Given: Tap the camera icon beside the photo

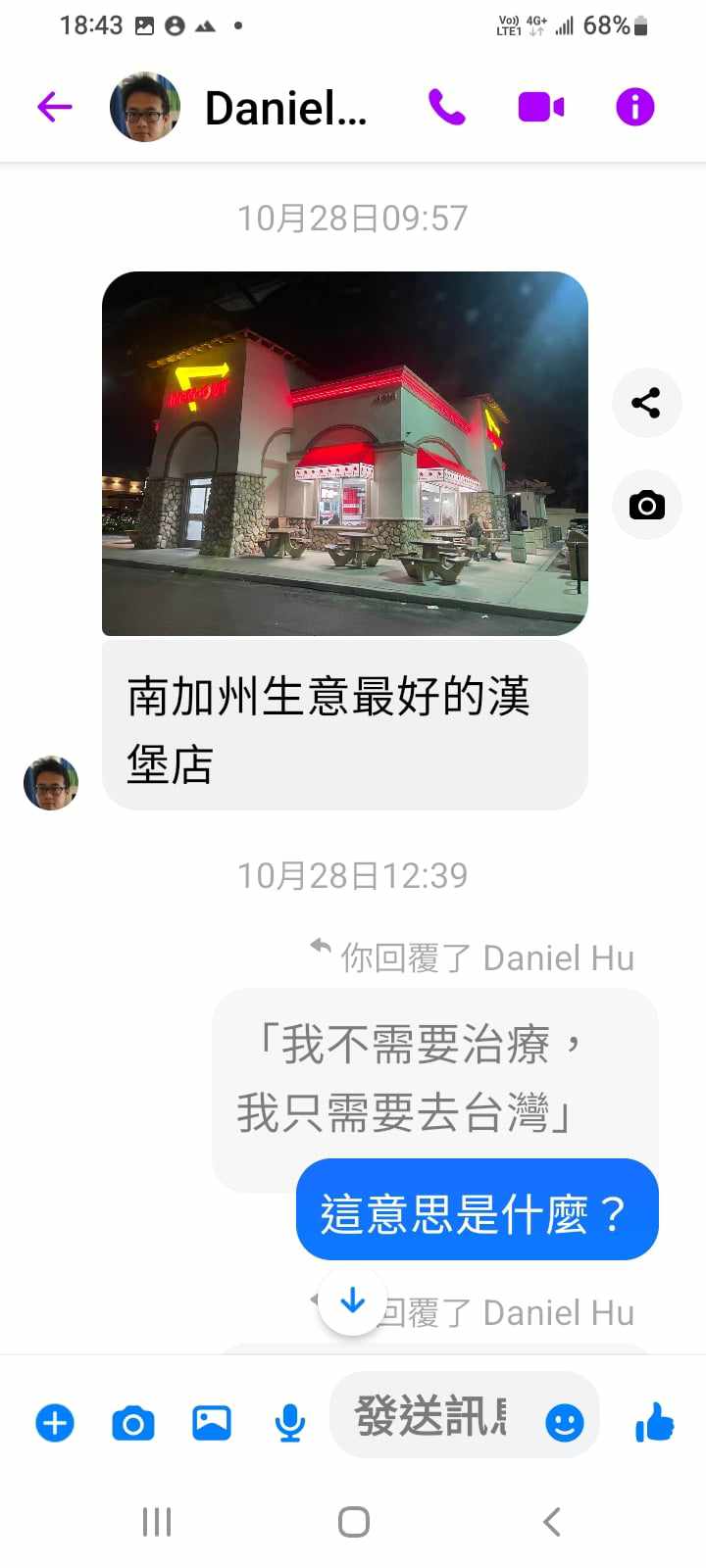Looking at the screenshot, I should [646, 506].
